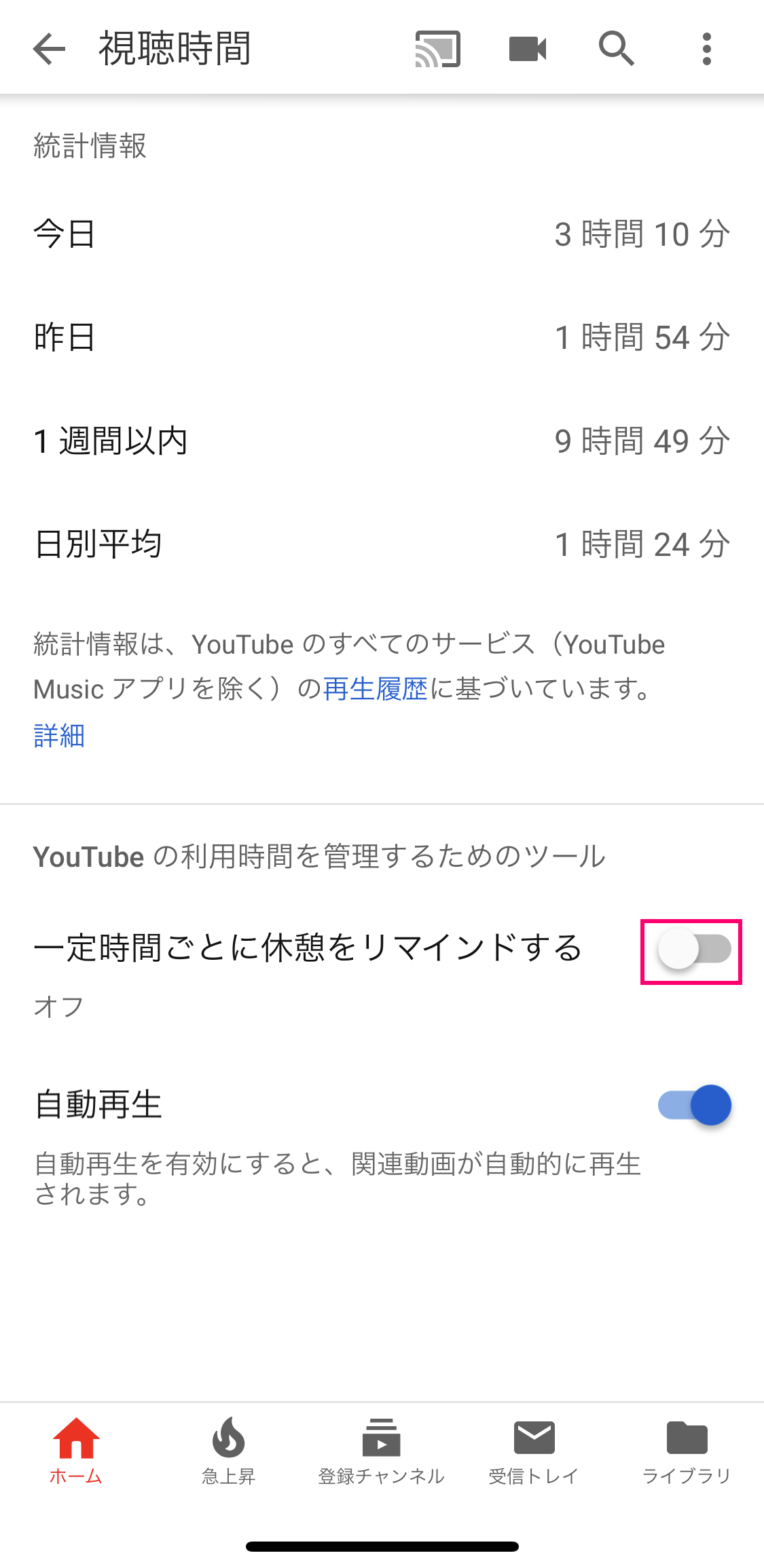
Task: Select the 1 週間以内 statistics row
Action: click(x=382, y=441)
